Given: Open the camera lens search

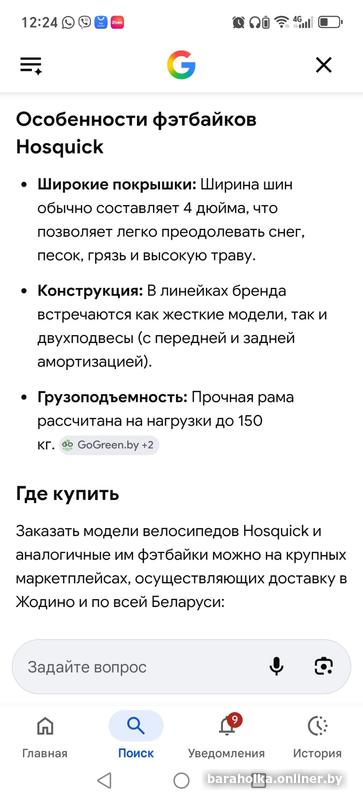Looking at the screenshot, I should (x=324, y=666).
